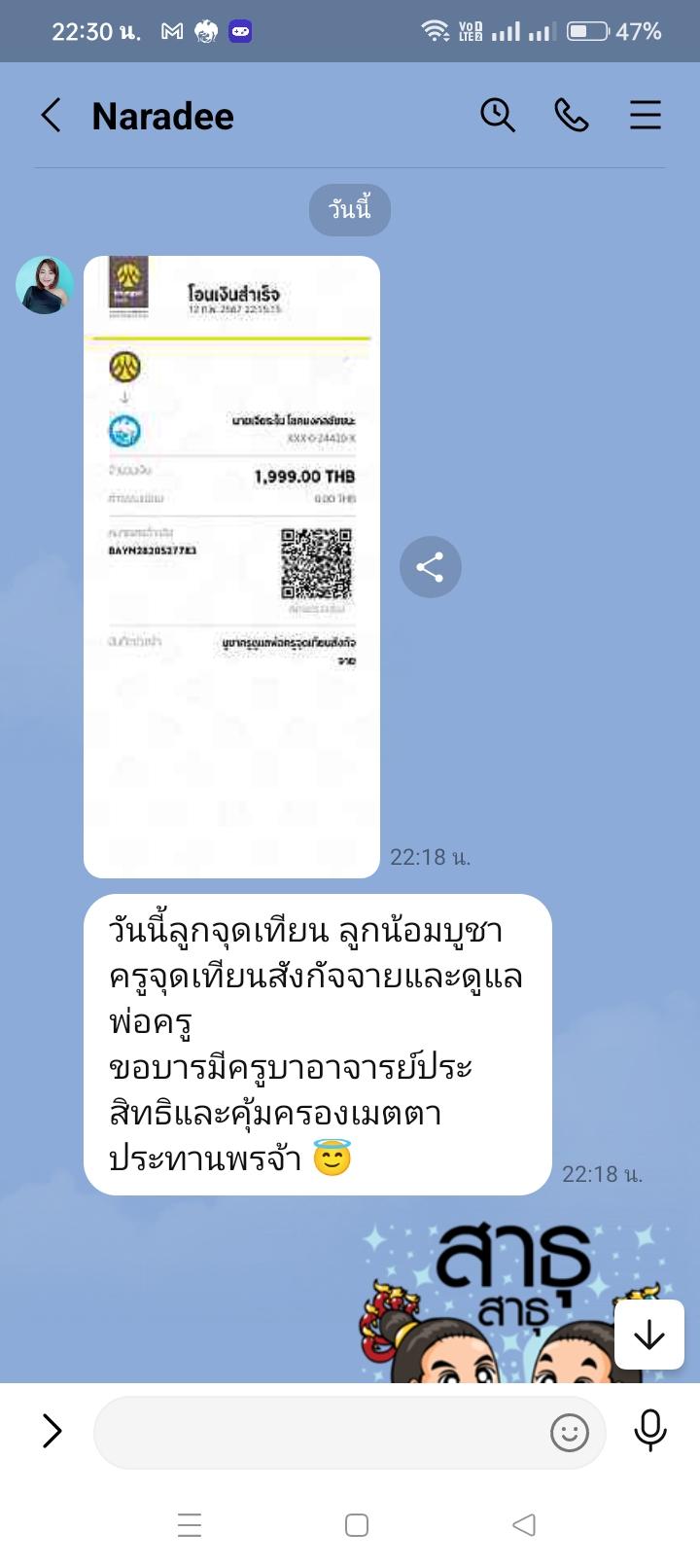Viewport: 700px width, 1568px height.
Task: Record a voice message
Action: point(649,1431)
